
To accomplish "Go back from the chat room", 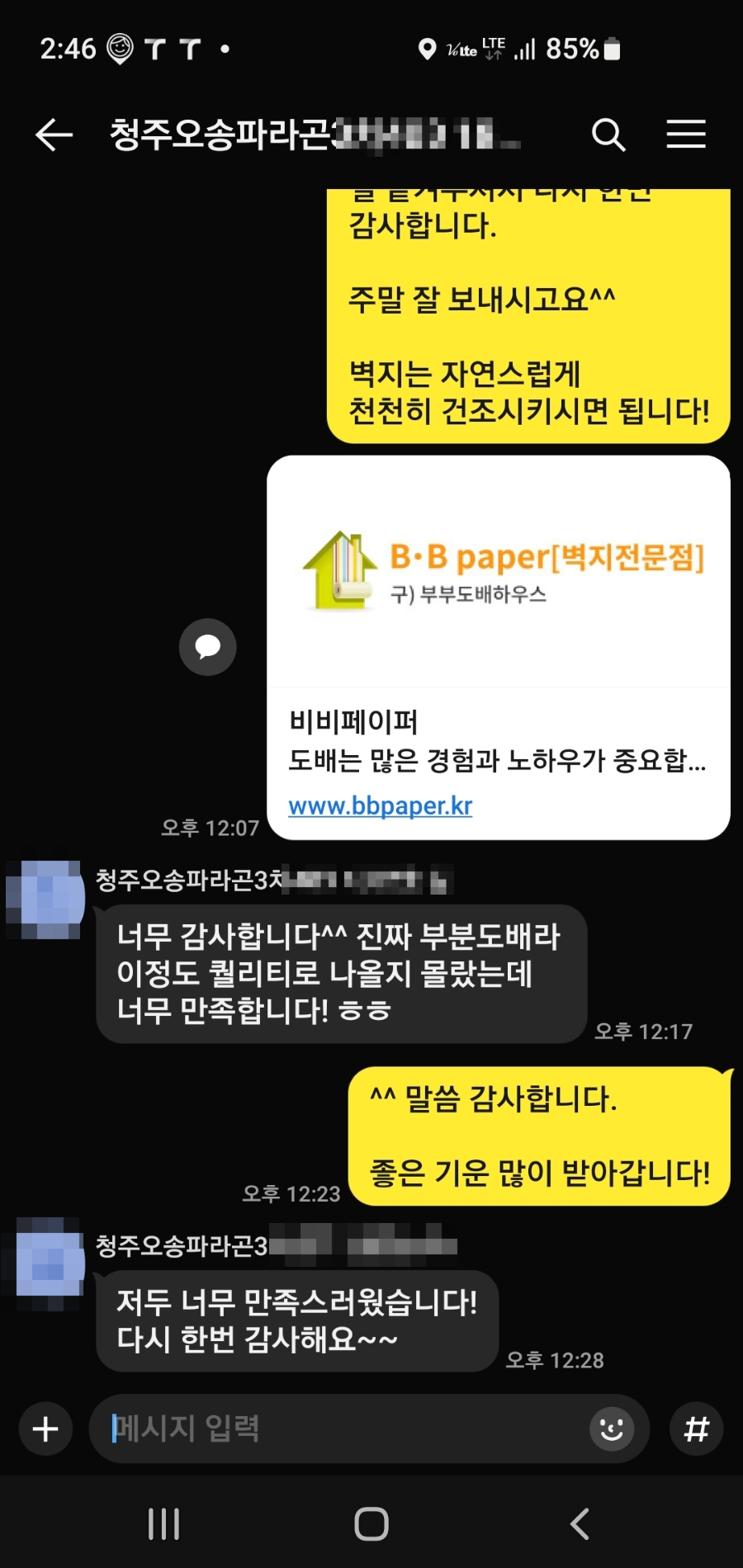I will 54,135.
